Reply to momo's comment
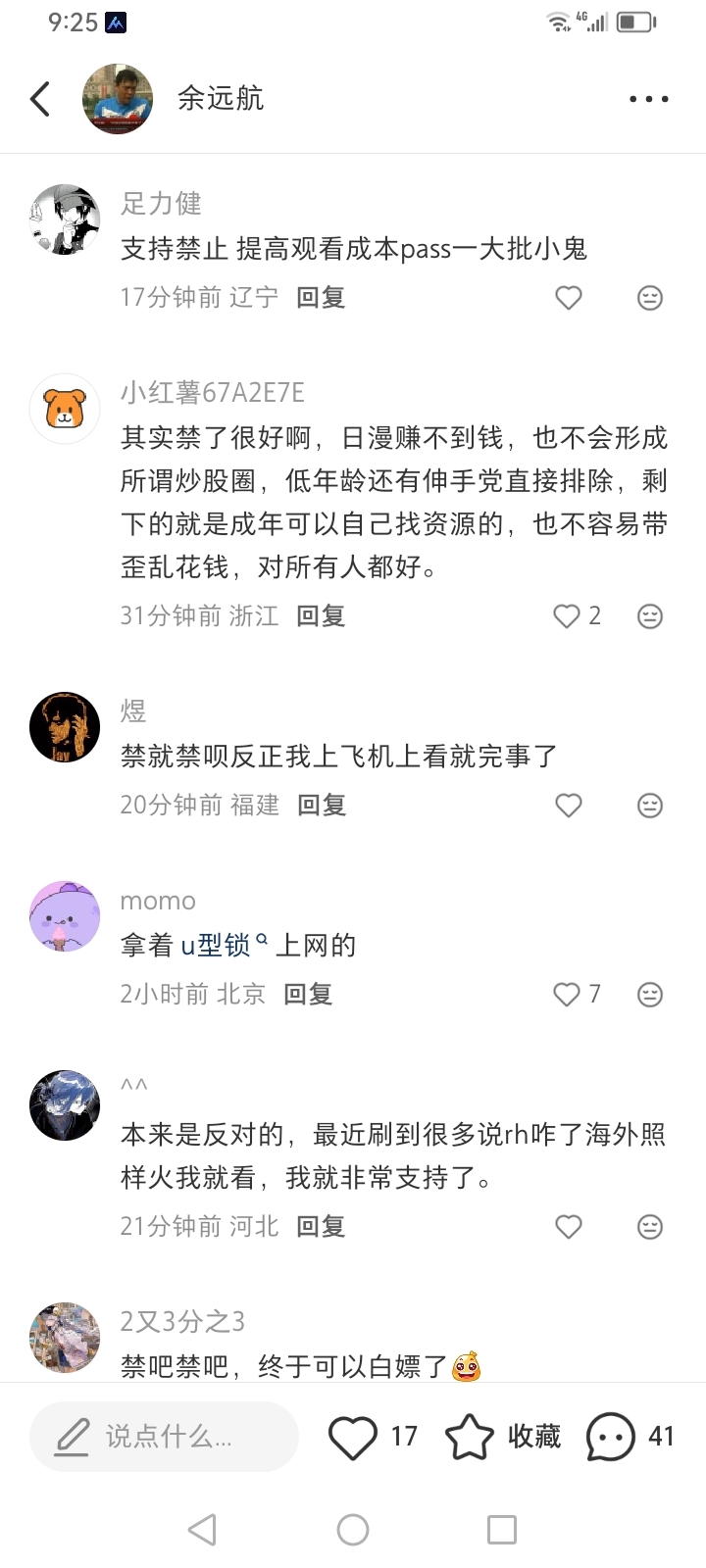Image resolution: width=706 pixels, height=1568 pixels. (x=308, y=995)
